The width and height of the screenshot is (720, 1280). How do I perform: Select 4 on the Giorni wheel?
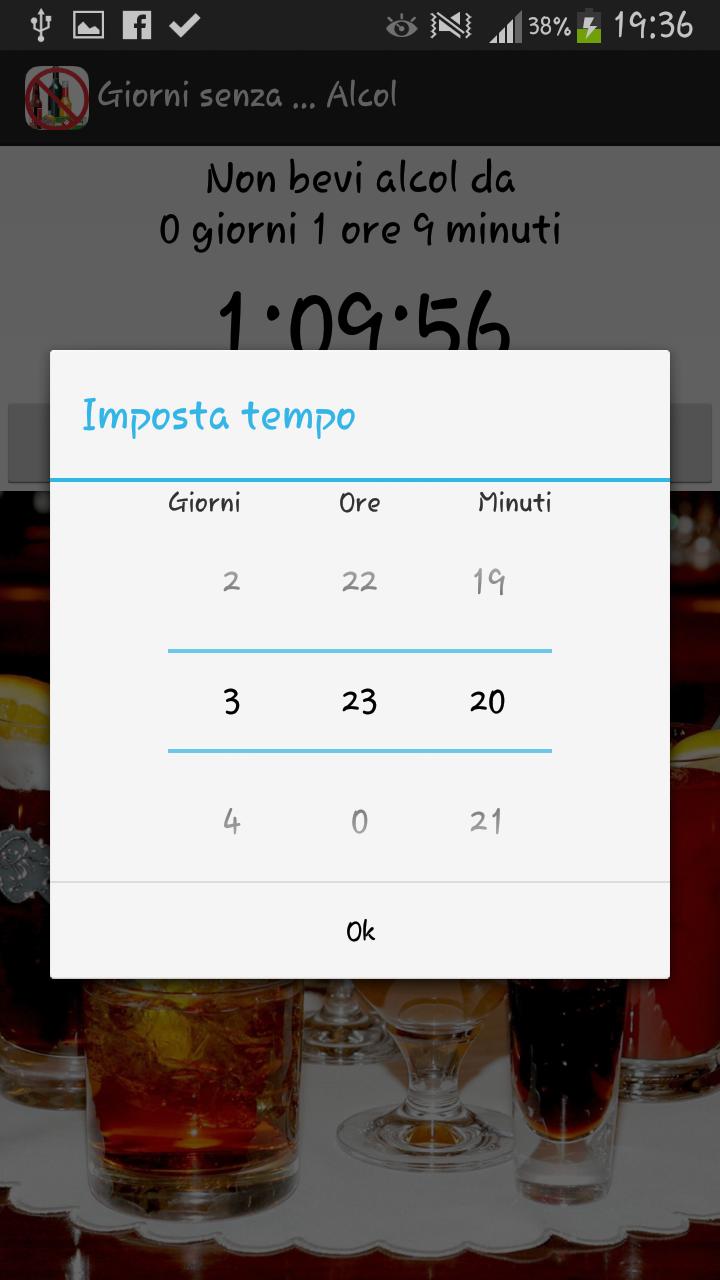pyautogui.click(x=230, y=821)
